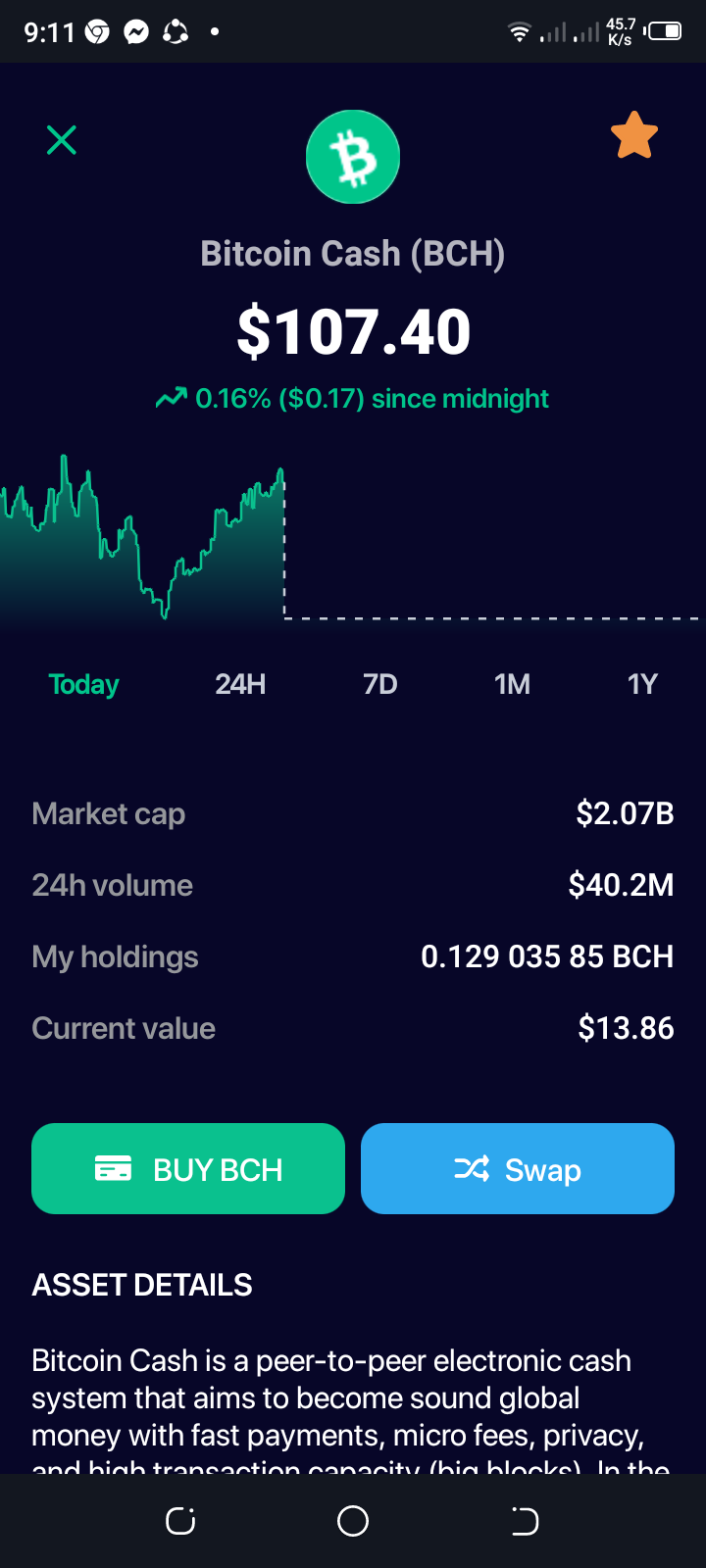Tap the system back button
This screenshot has width=706, height=1568.
(x=525, y=1521)
